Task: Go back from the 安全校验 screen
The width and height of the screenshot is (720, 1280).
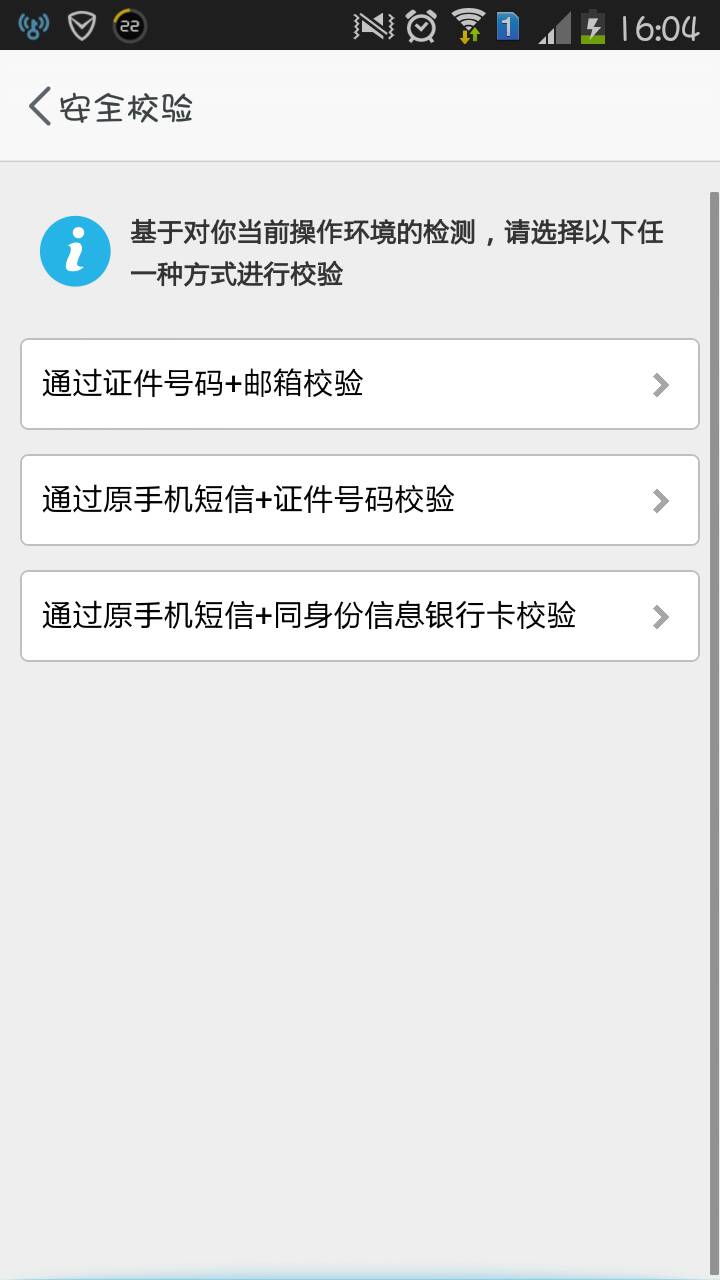Action: [40, 106]
